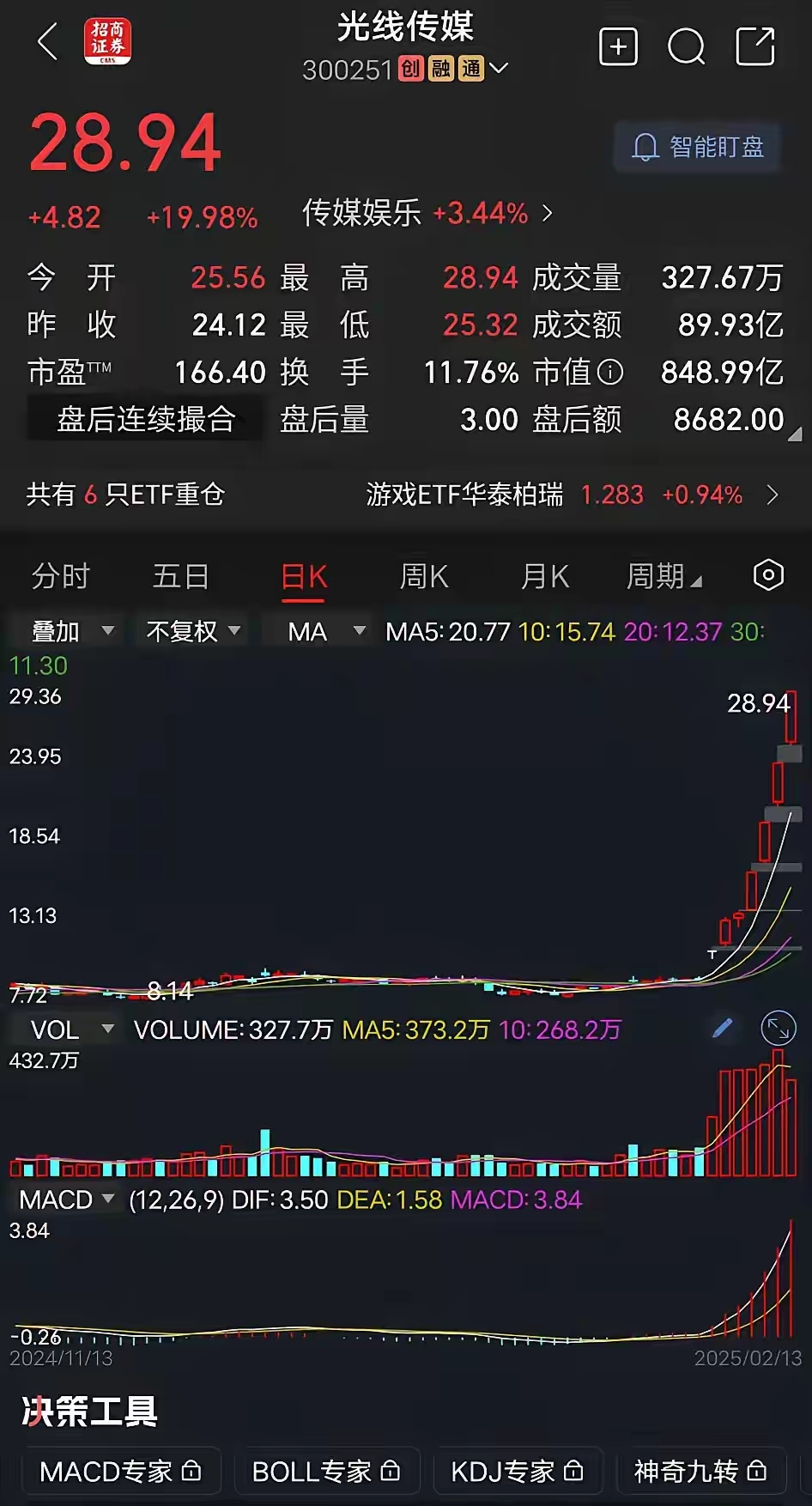Switch to the 周K weekly chart tab
The width and height of the screenshot is (812, 1506).
[x=422, y=576]
